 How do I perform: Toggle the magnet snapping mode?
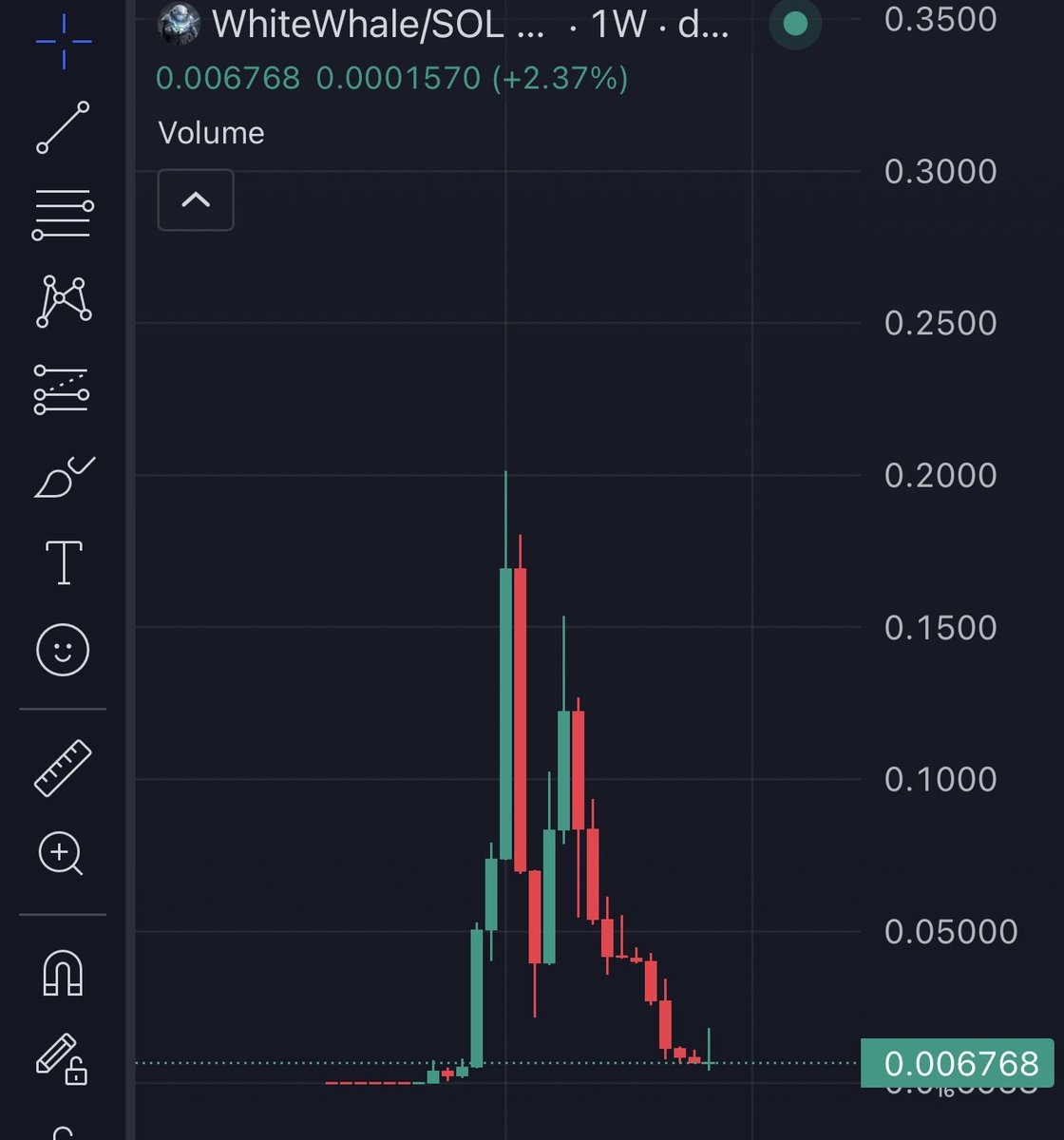[63, 973]
